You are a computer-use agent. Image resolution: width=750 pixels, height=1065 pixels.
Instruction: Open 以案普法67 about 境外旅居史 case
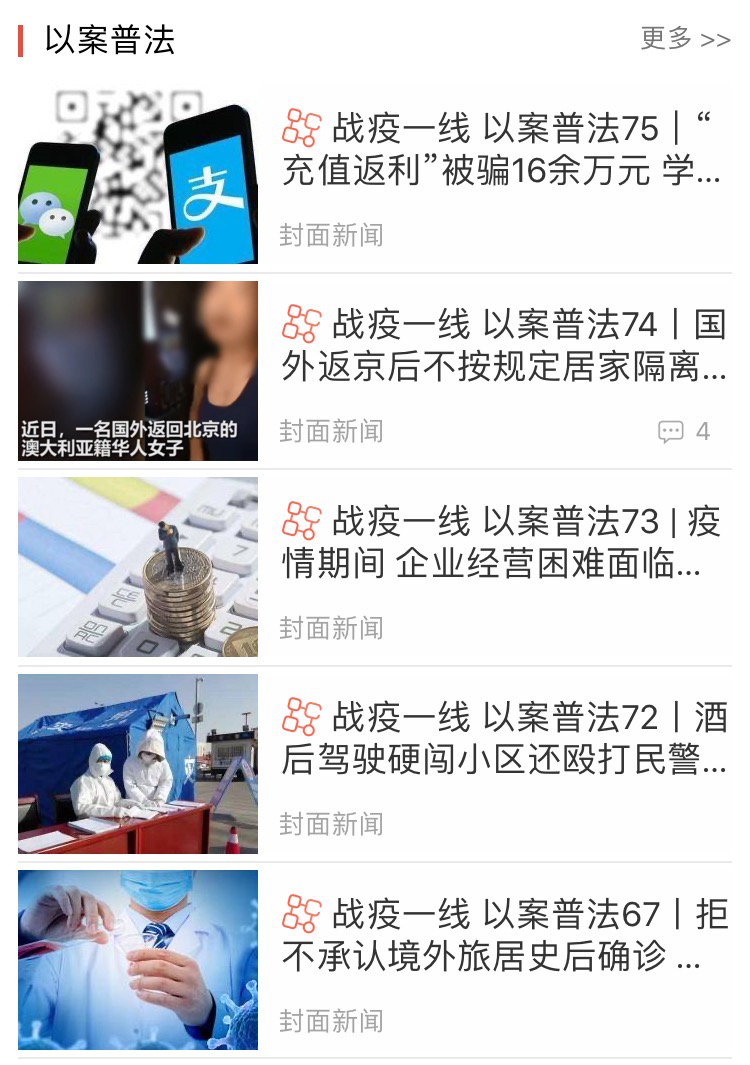pyautogui.click(x=502, y=935)
